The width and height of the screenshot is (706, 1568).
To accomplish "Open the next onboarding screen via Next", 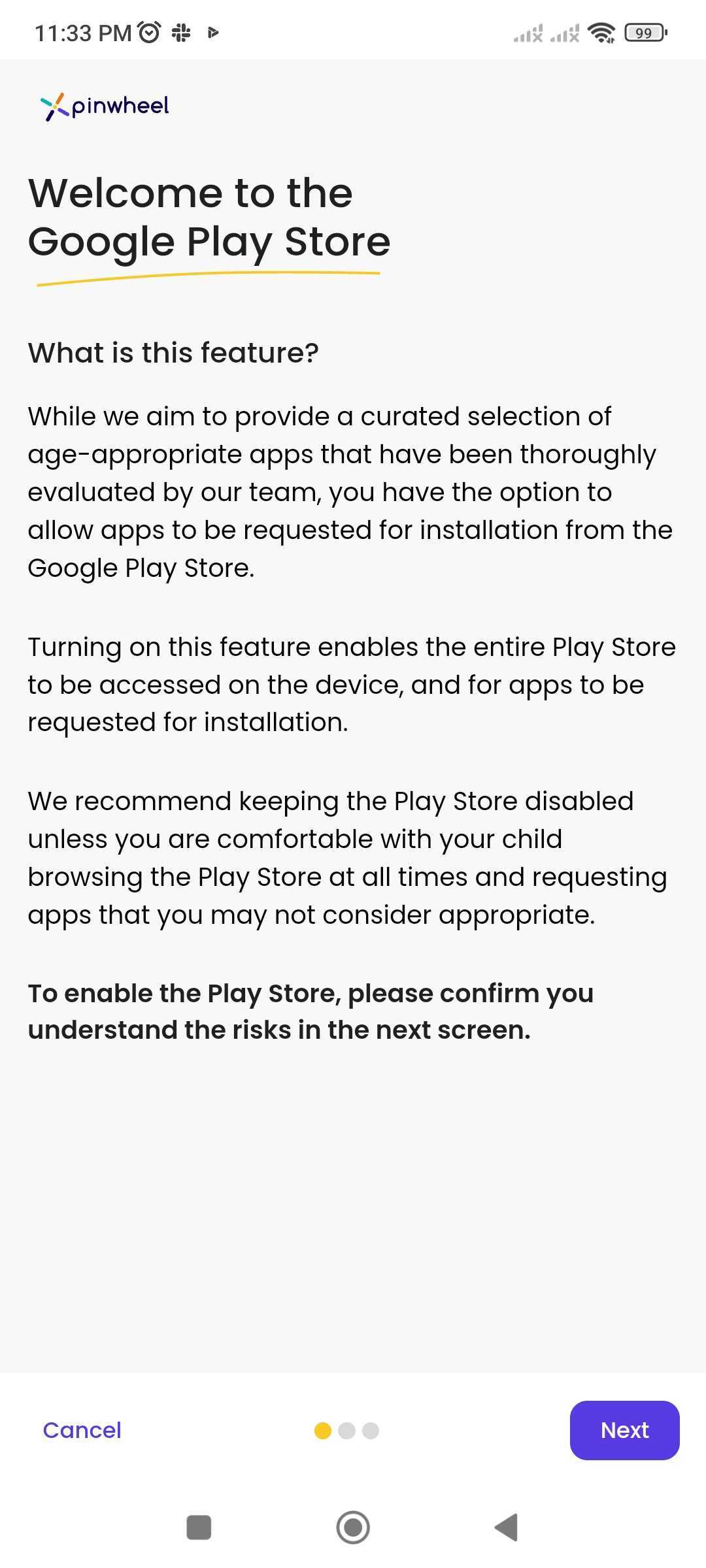I will 624,1430.
